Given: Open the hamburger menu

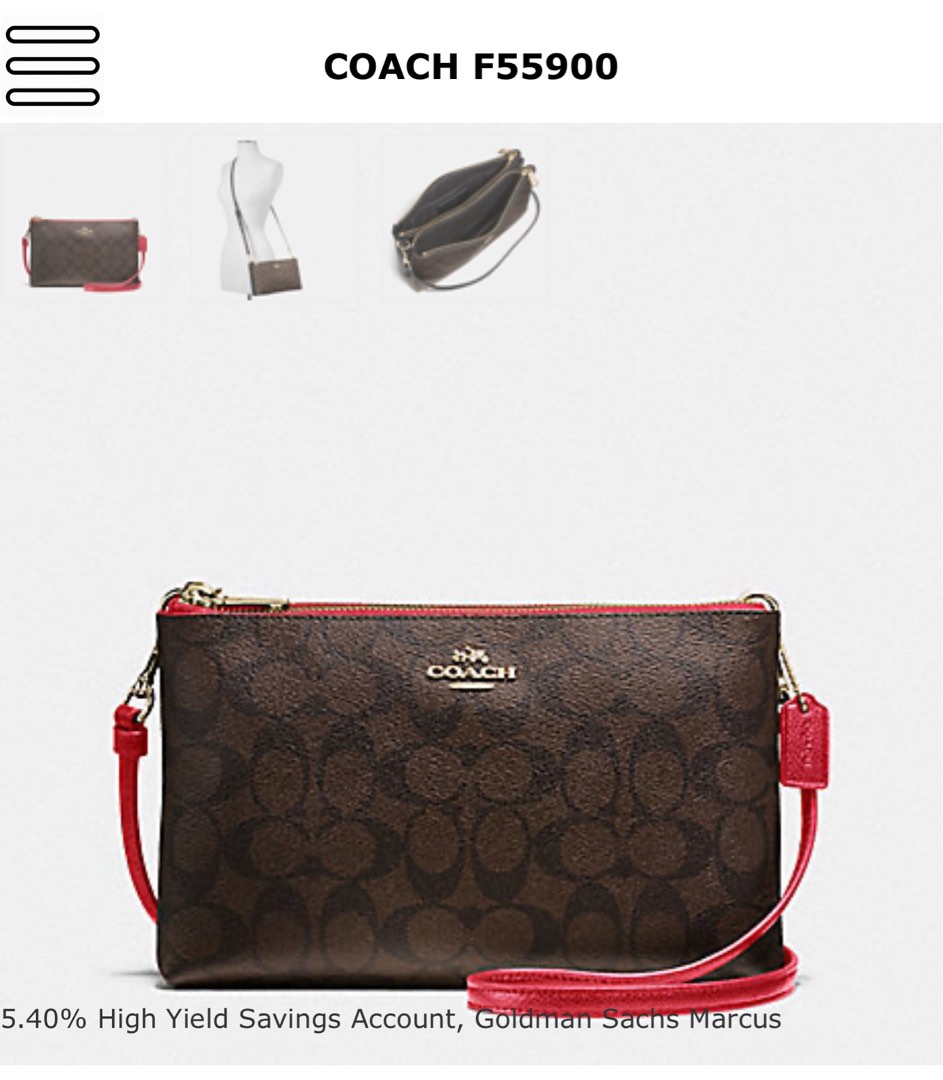Looking at the screenshot, I should 53,66.
